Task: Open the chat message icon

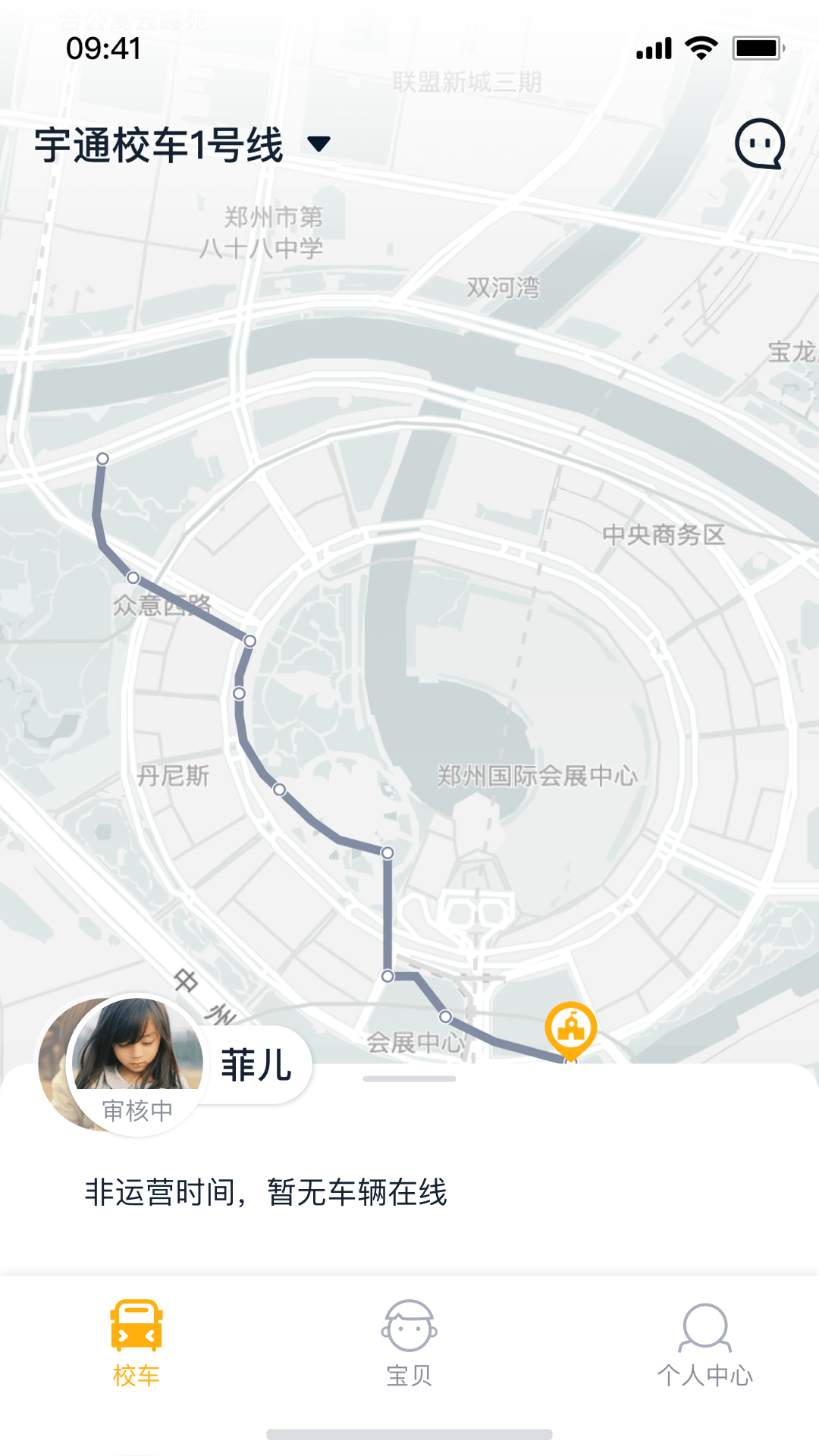Action: 759,143
